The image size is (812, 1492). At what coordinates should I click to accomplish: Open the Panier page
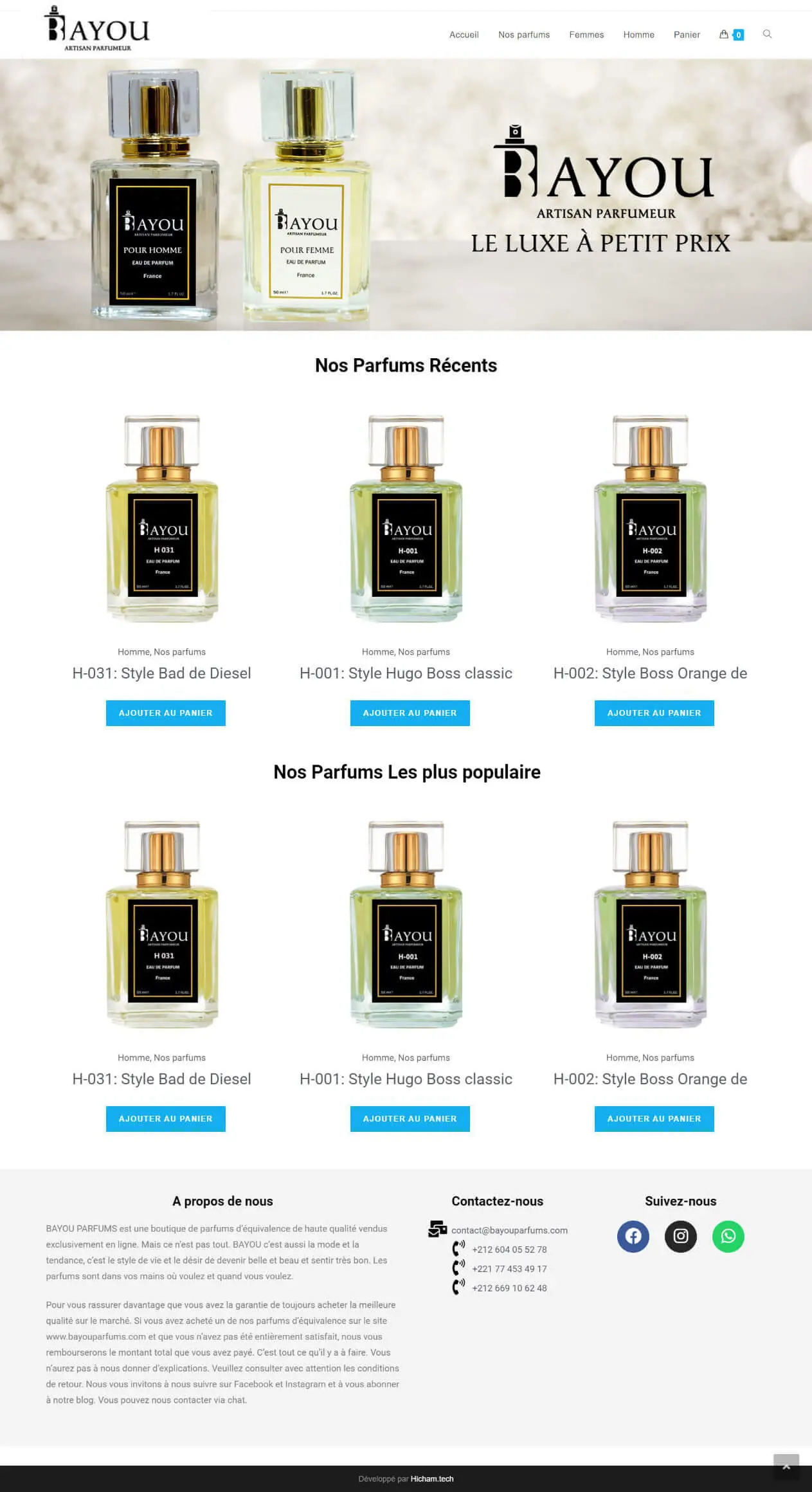(686, 35)
